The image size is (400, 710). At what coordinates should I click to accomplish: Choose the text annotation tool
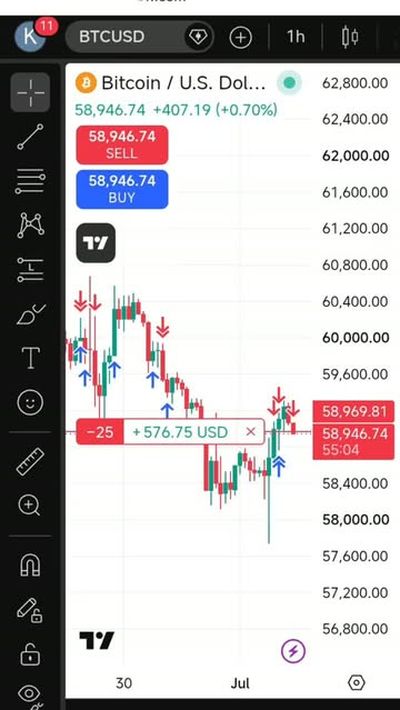(x=30, y=358)
